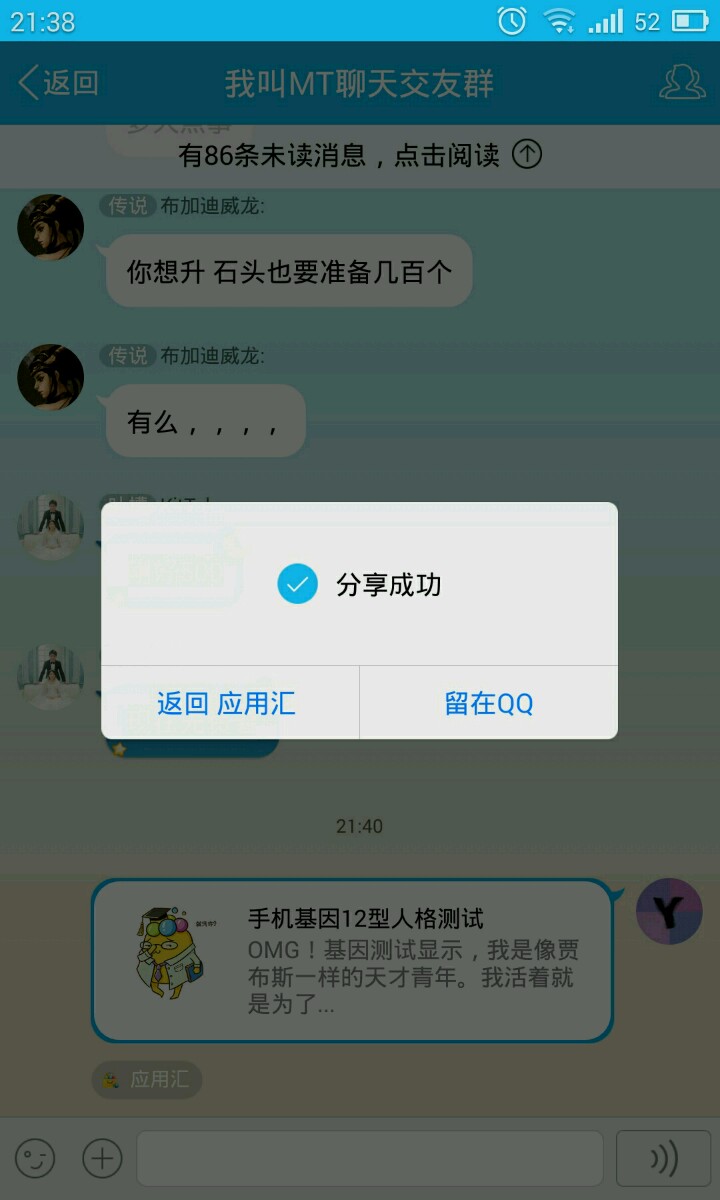Tap the voice input button
Image resolution: width=720 pixels, height=1200 pixels.
click(664, 1159)
